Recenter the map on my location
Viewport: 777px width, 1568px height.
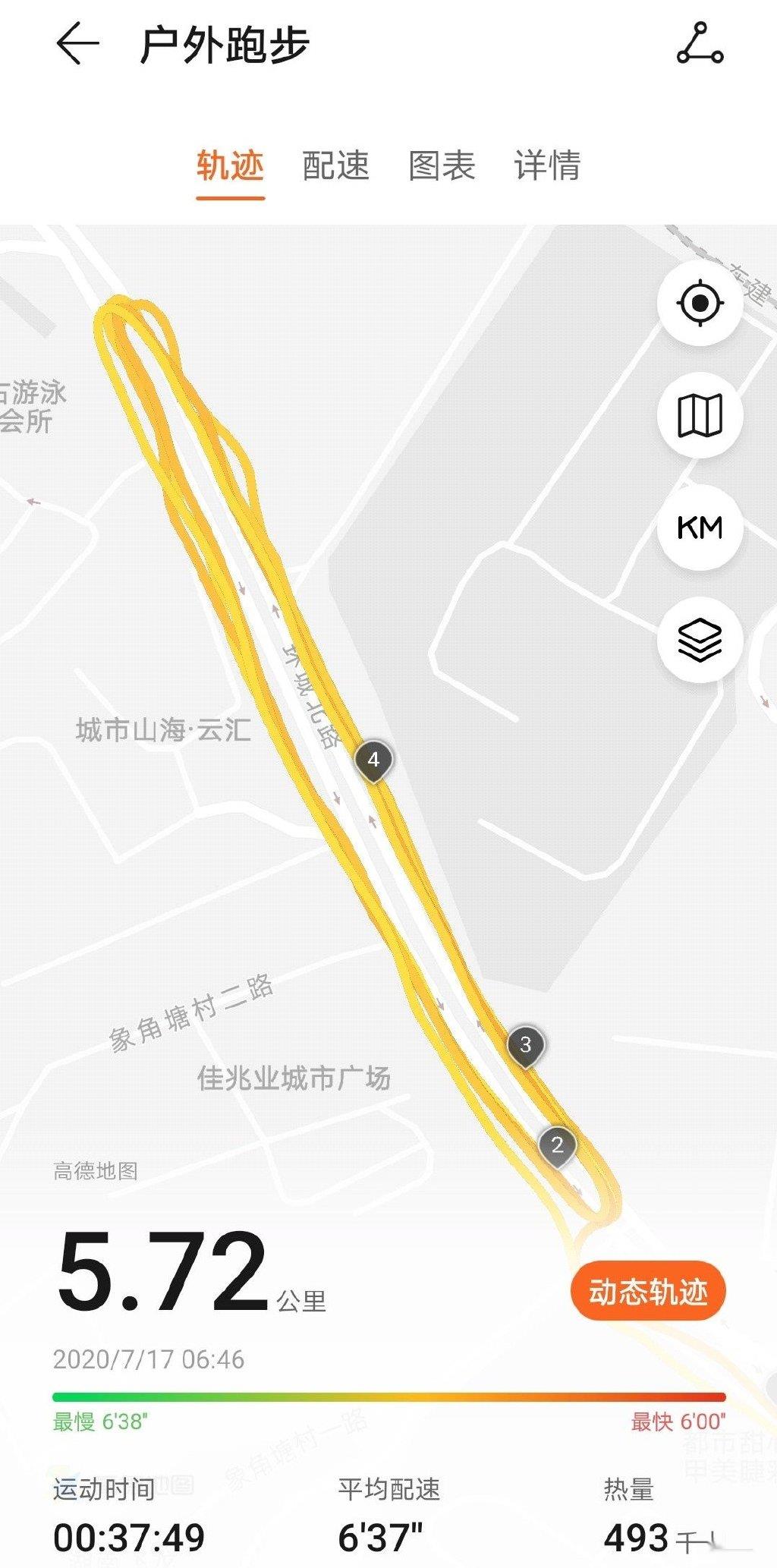(699, 303)
